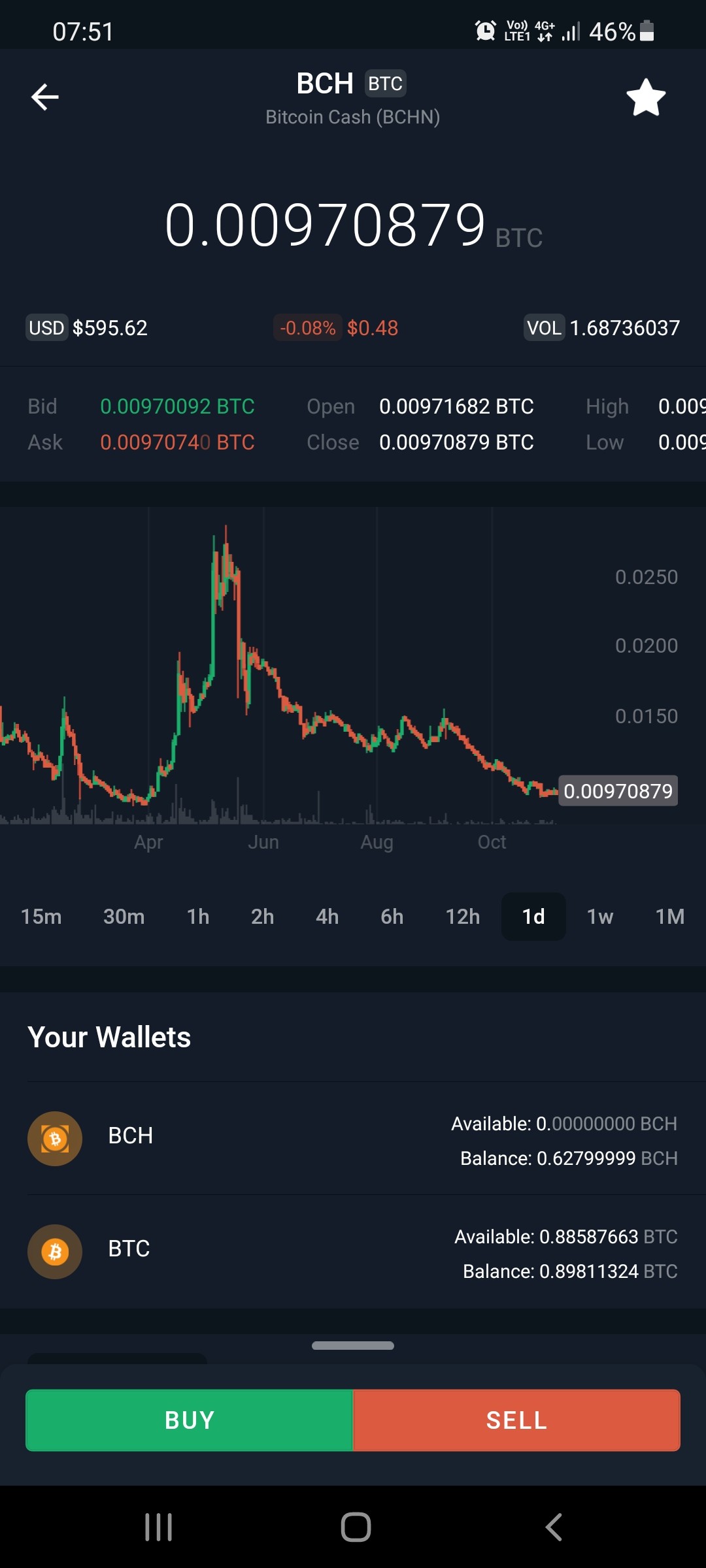Set chart interval to 4h
The height and width of the screenshot is (1568, 706).
328,917
